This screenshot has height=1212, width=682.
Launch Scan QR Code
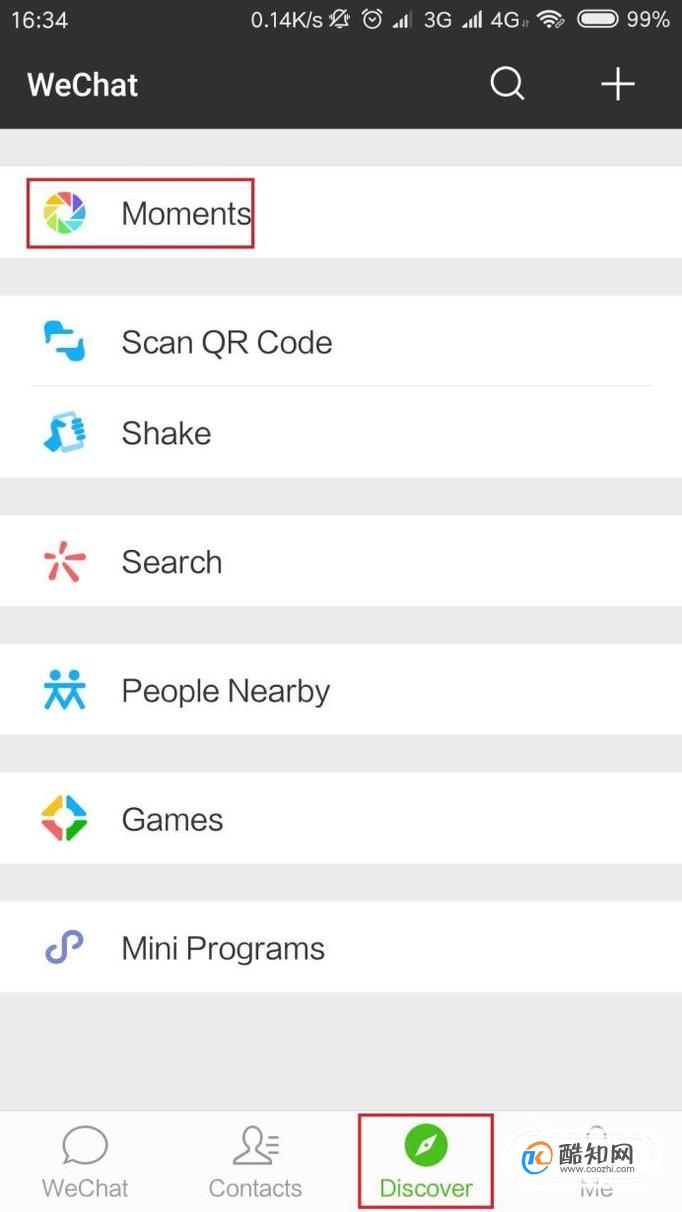pos(341,341)
